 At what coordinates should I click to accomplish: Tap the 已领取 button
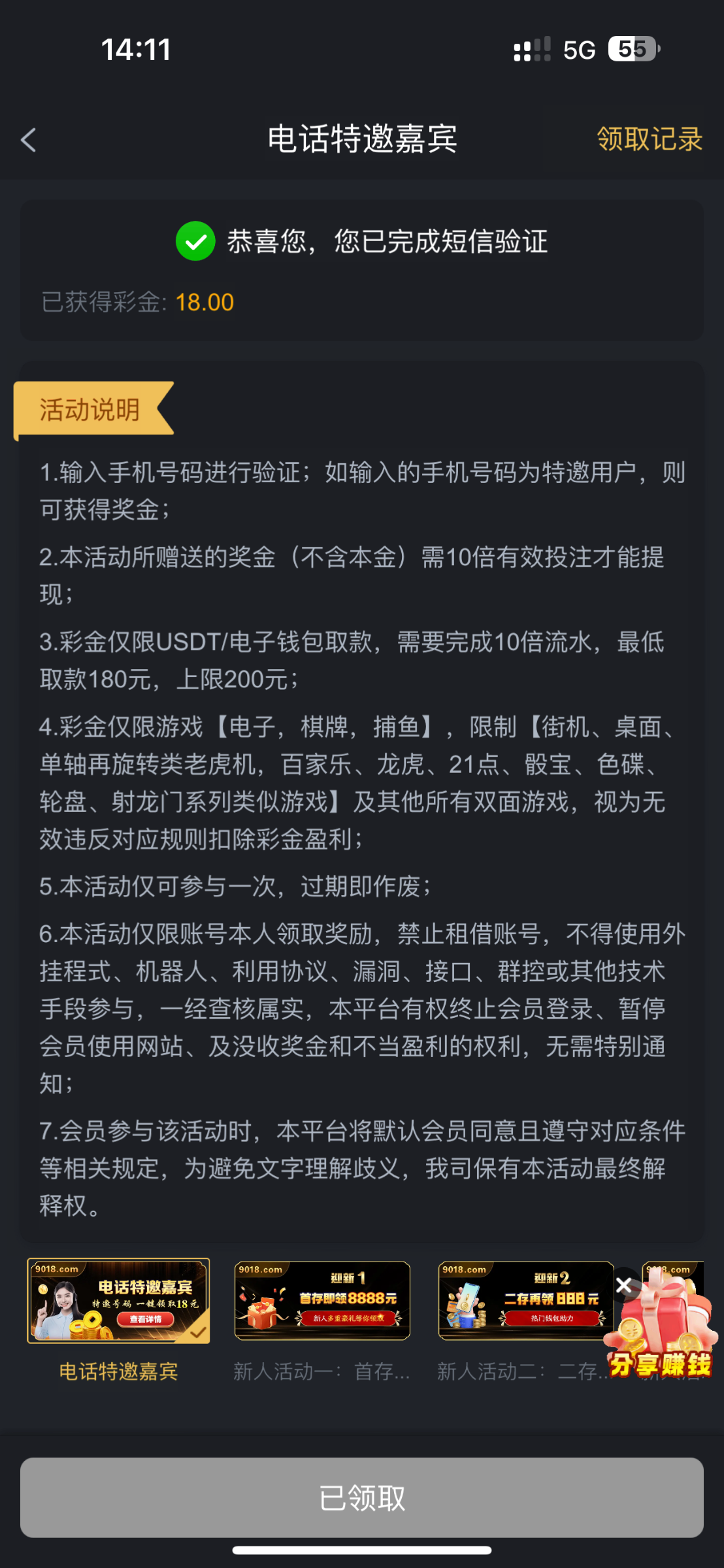click(362, 1497)
